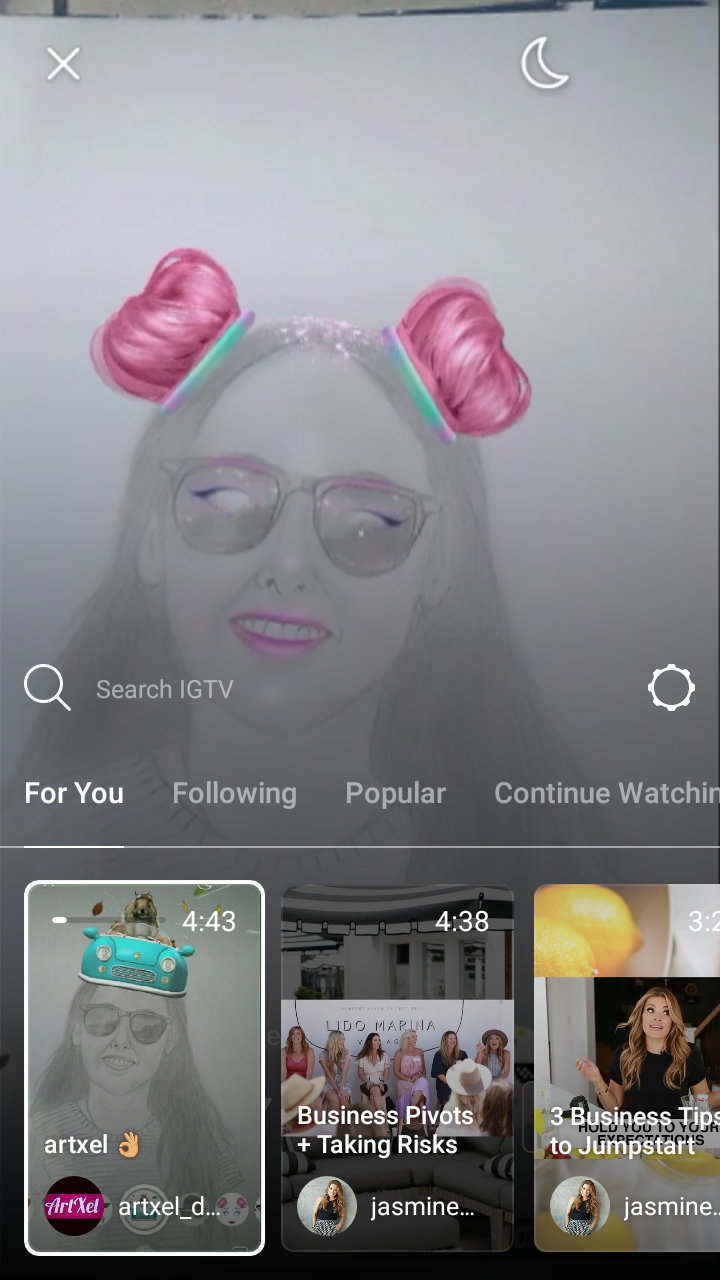Select the For You tab
Viewport: 720px width, 1280px height.
74,793
